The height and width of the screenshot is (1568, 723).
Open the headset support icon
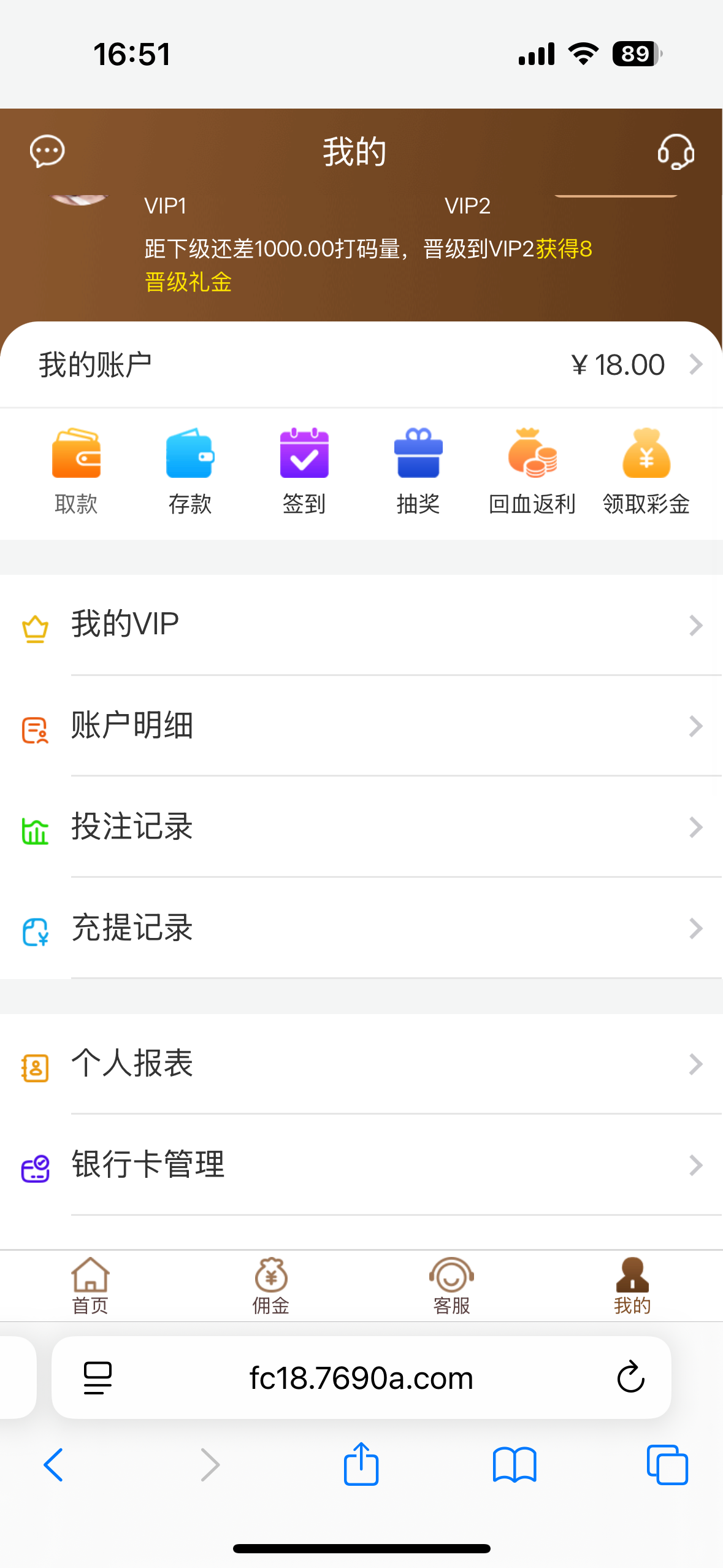coord(676,152)
